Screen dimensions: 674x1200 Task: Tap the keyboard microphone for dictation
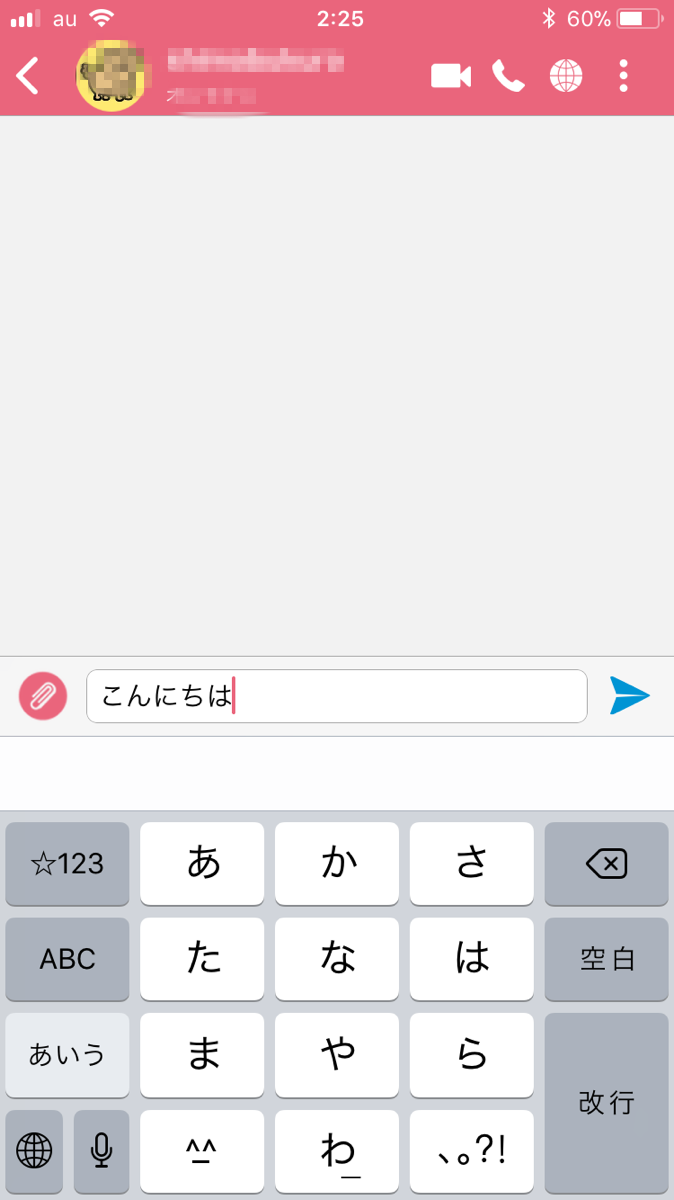[101, 1151]
